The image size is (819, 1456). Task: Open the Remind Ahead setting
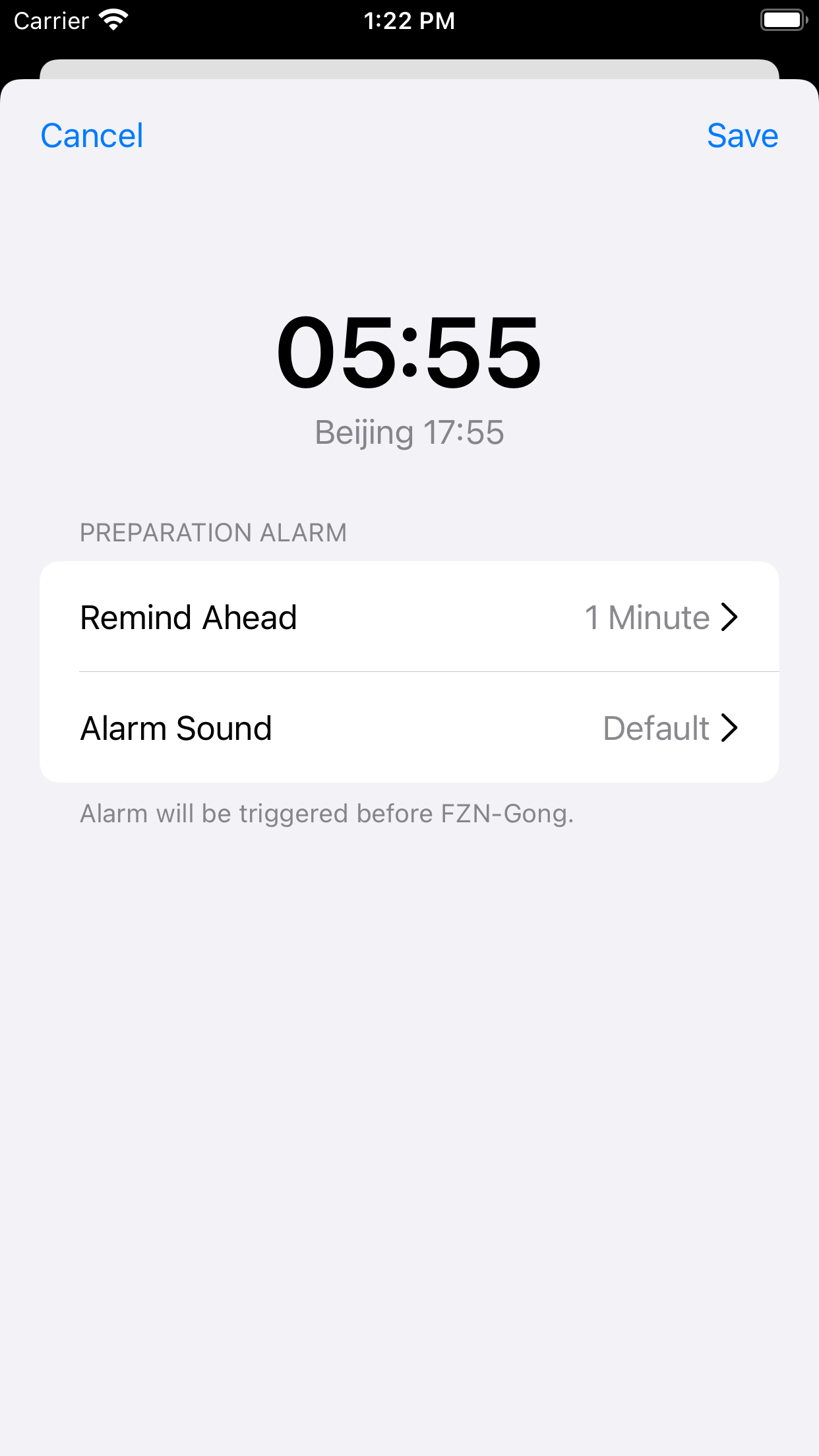point(409,617)
